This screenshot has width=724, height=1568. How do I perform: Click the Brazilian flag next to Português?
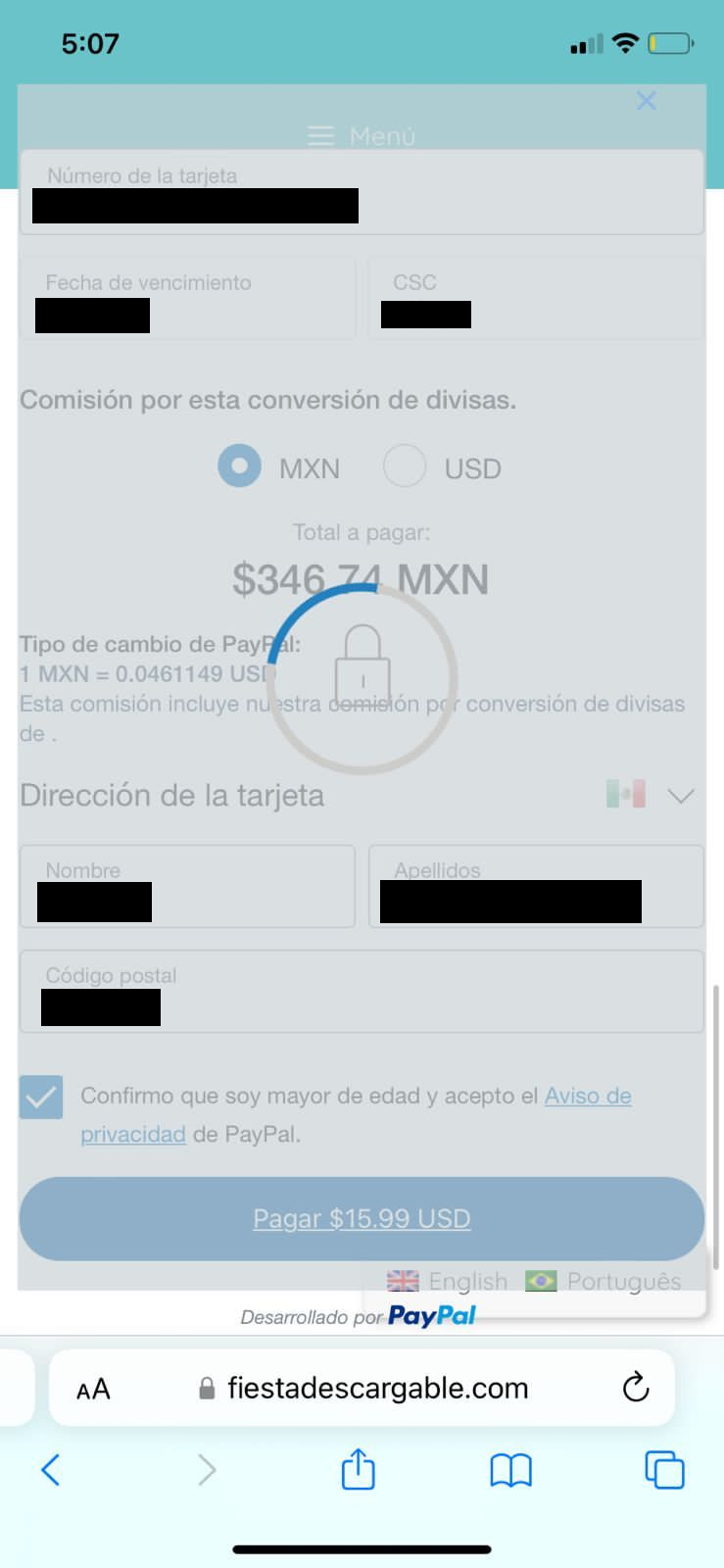pos(544,1280)
